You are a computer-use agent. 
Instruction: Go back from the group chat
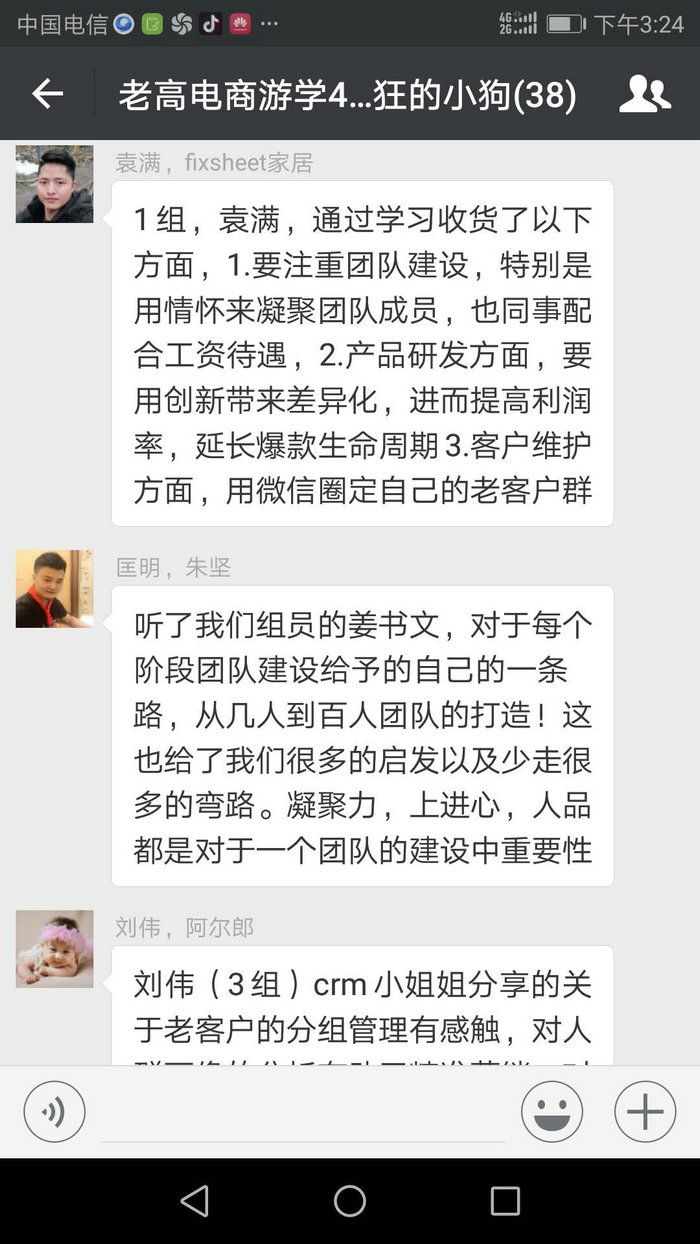pyautogui.click(x=47, y=94)
